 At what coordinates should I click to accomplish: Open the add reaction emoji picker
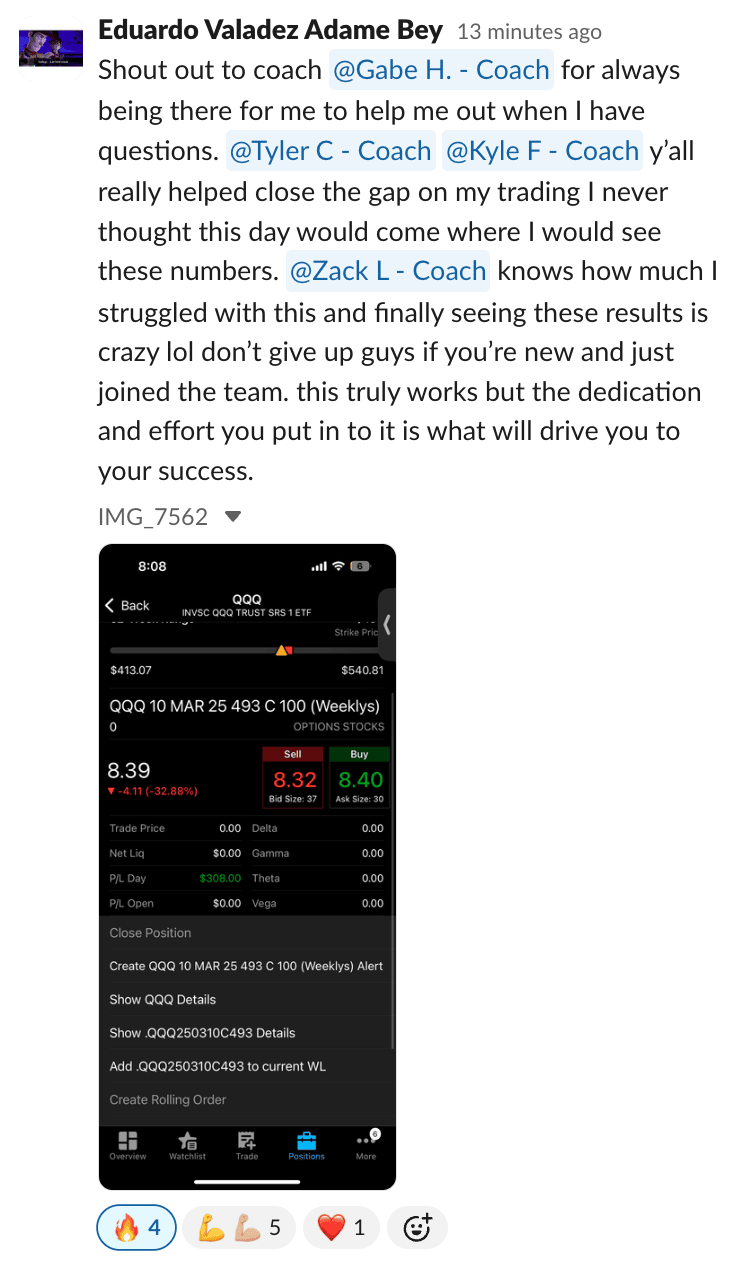418,1227
